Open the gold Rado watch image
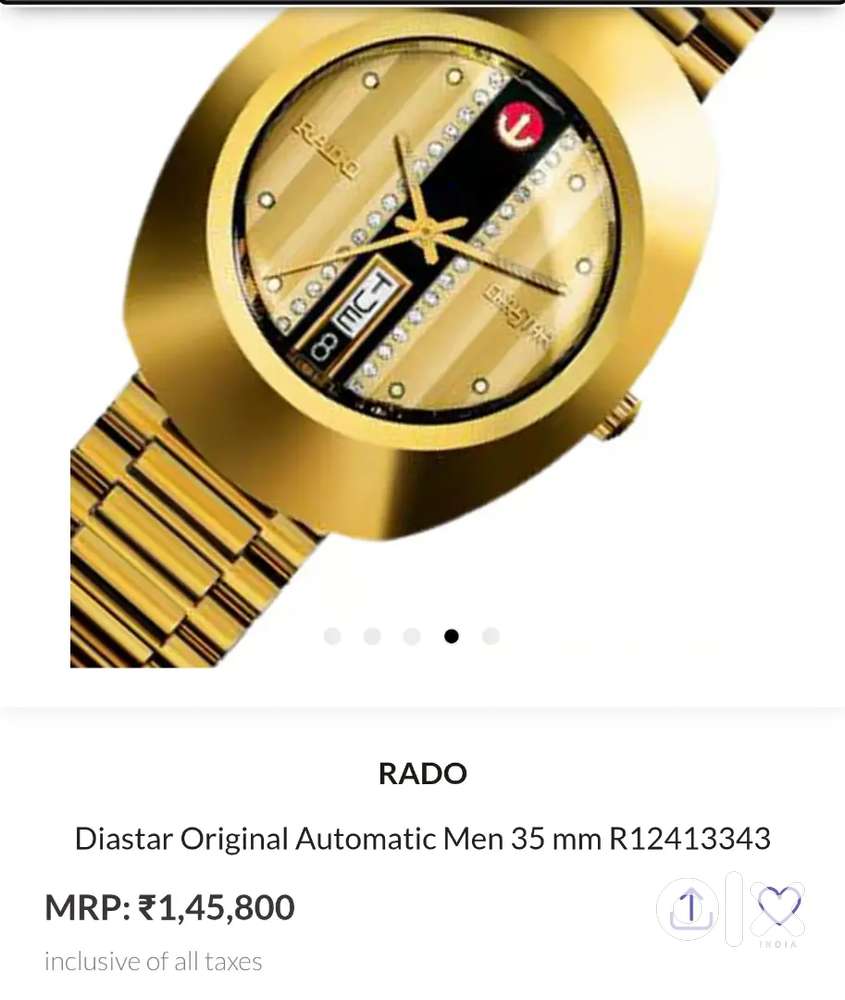This screenshot has width=845, height=1000. 420,300
